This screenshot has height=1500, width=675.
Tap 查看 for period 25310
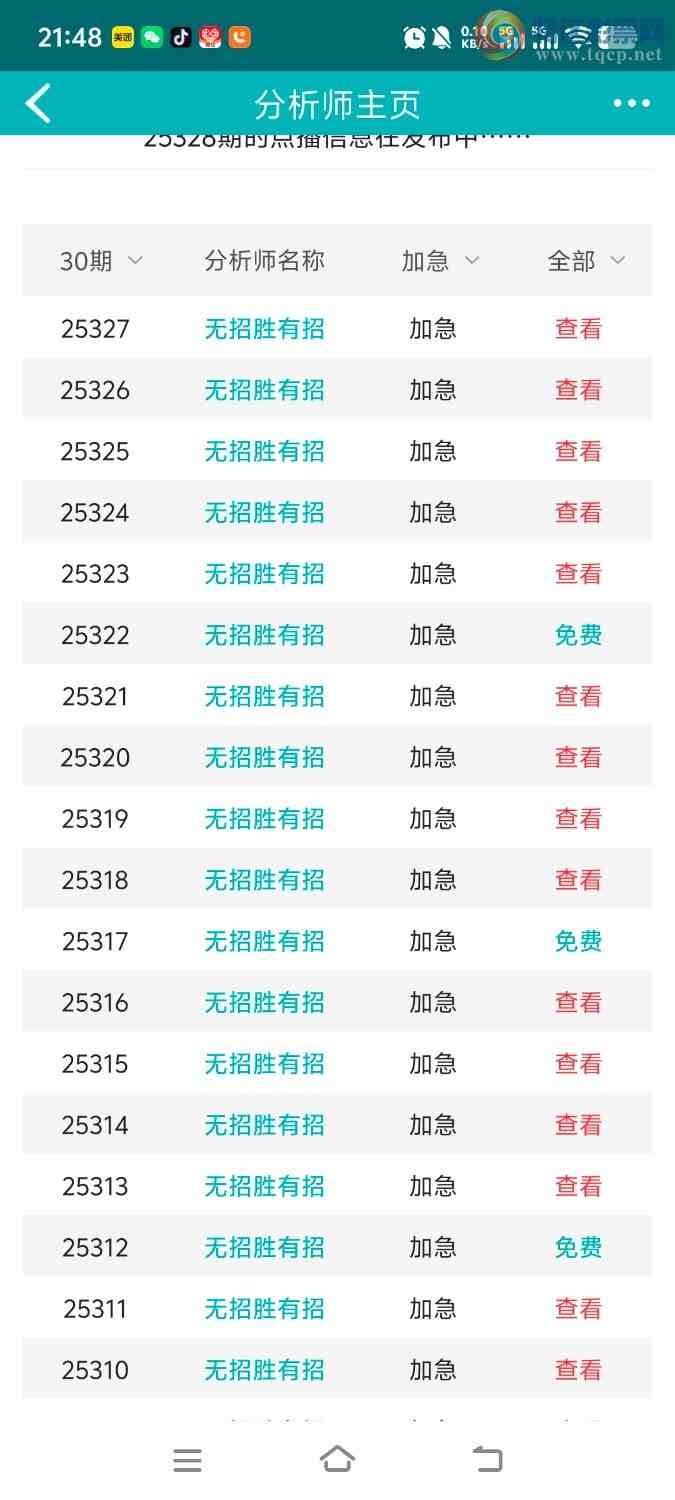(578, 1370)
